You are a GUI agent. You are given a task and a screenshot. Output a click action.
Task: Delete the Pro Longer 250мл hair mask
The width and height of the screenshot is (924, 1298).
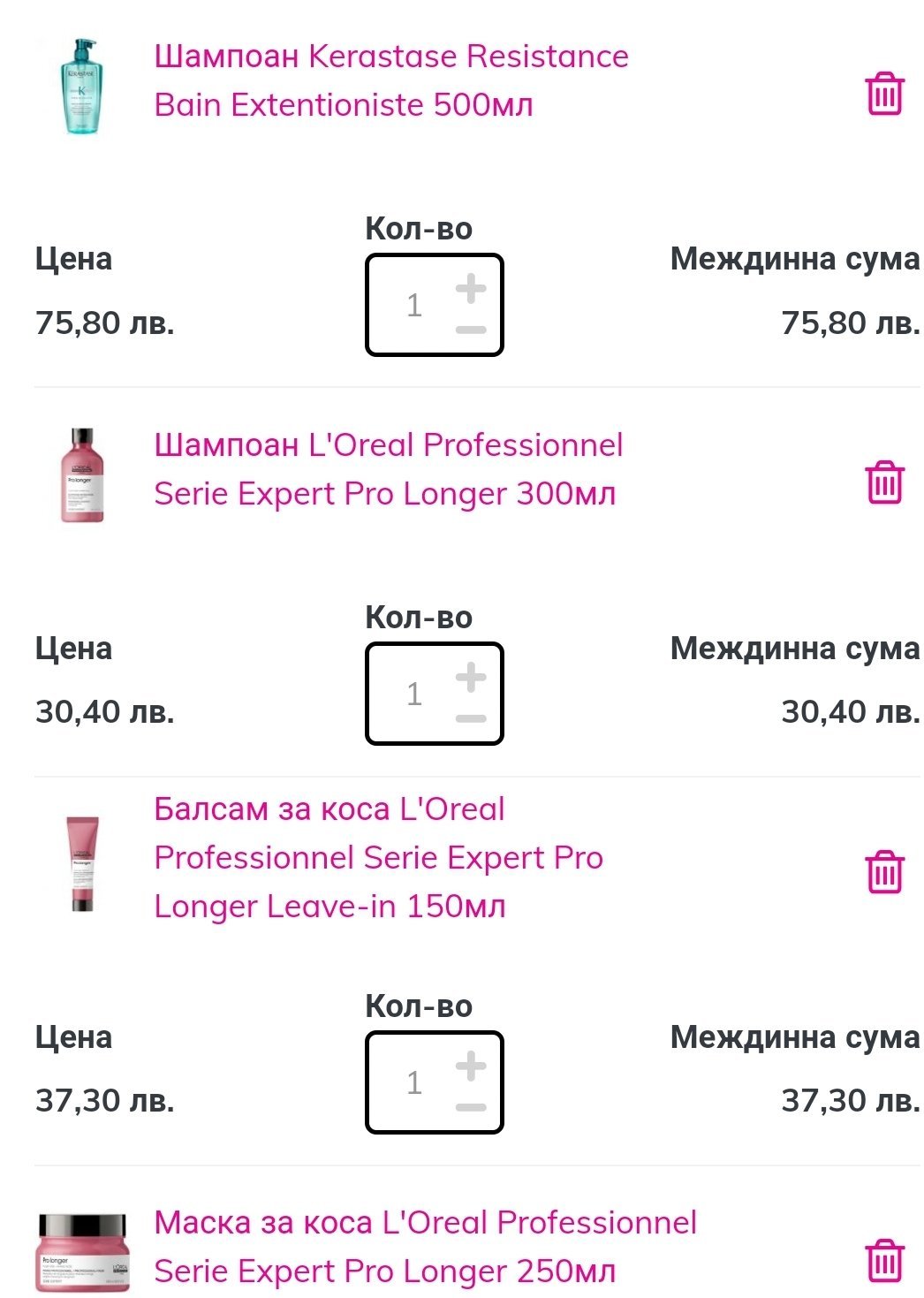coord(884,1260)
